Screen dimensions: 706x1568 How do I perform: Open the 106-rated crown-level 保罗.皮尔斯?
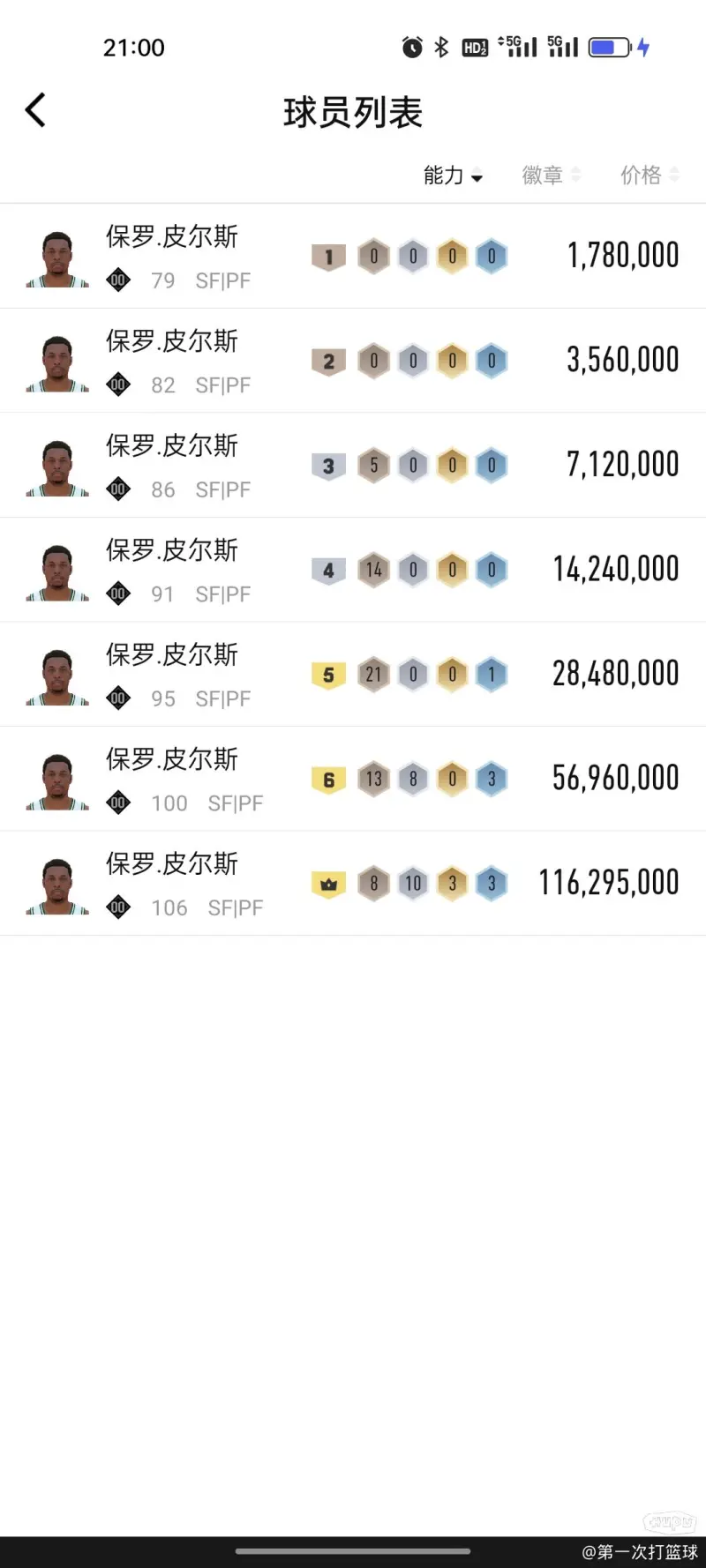pos(353,883)
